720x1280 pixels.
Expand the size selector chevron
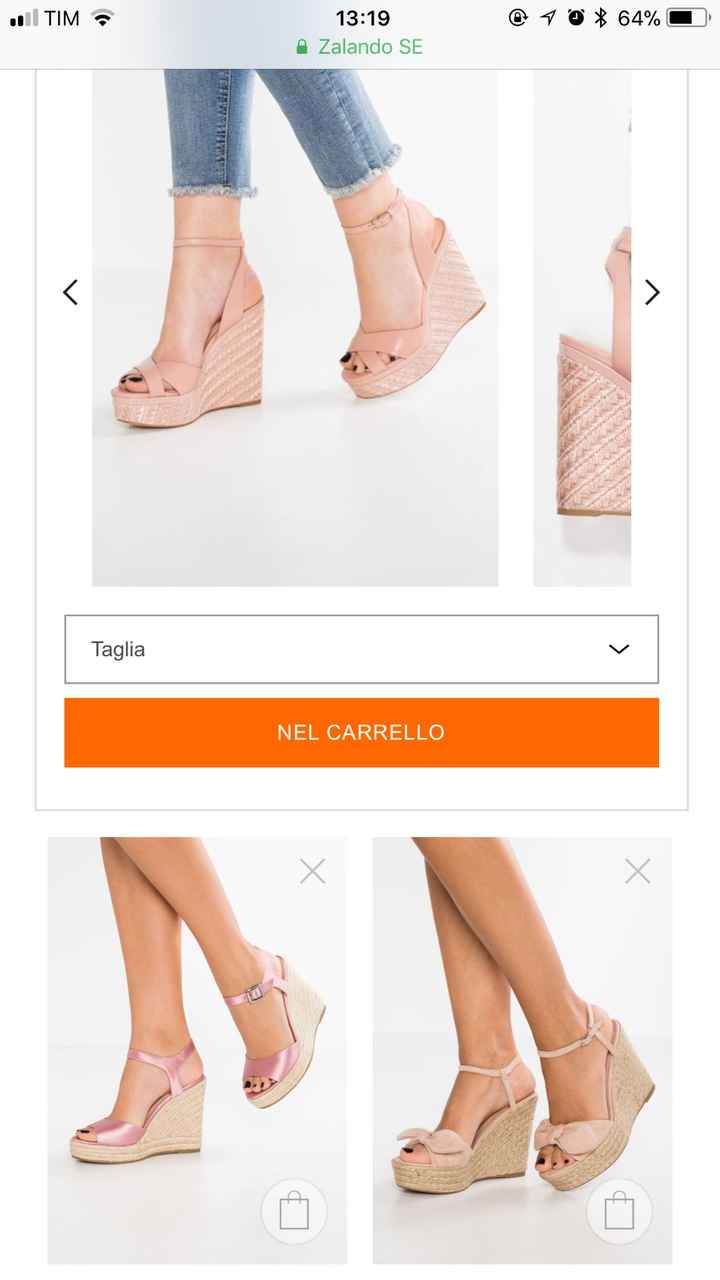(617, 649)
